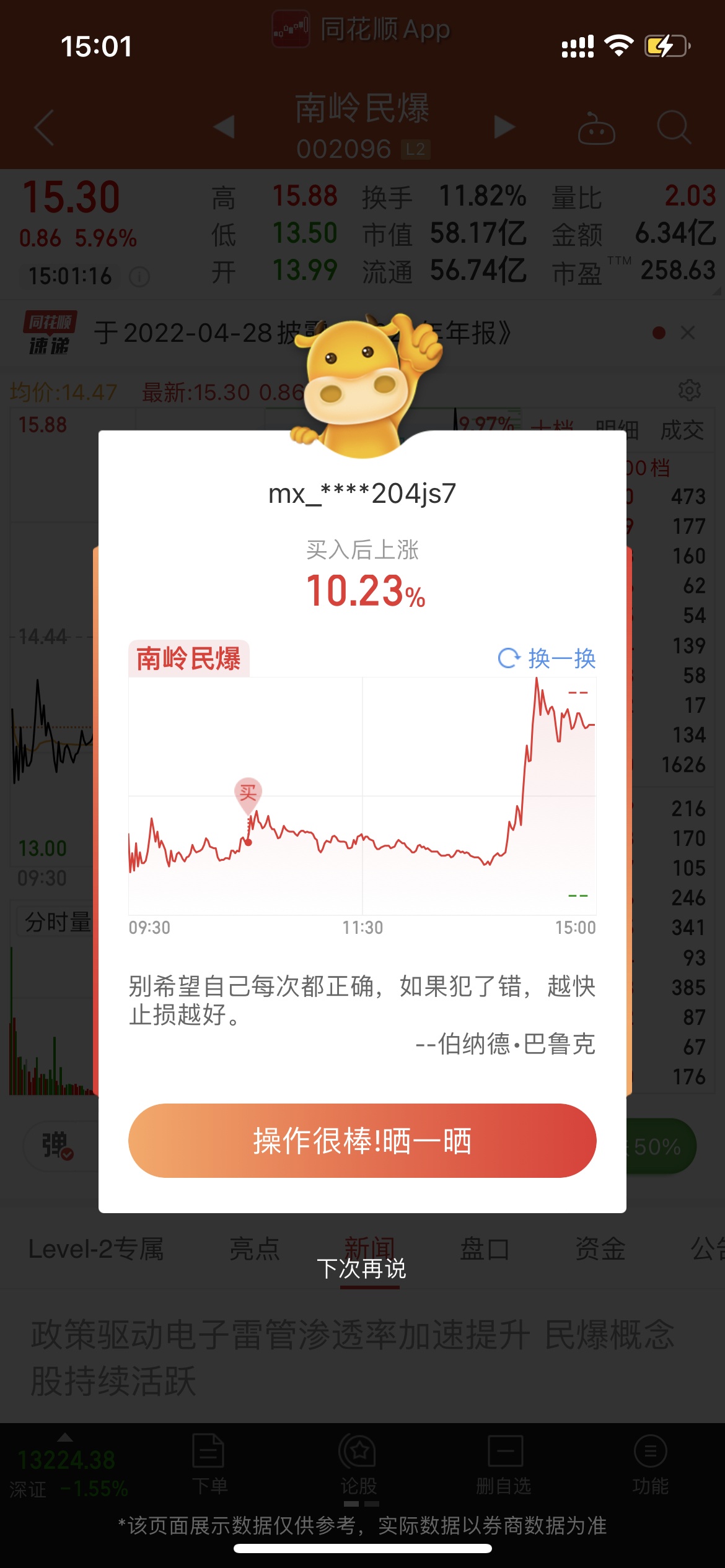Screen dimensions: 725x1568
Task: Tap the 操作很棒!晒一晒 share button
Action: point(362,1141)
